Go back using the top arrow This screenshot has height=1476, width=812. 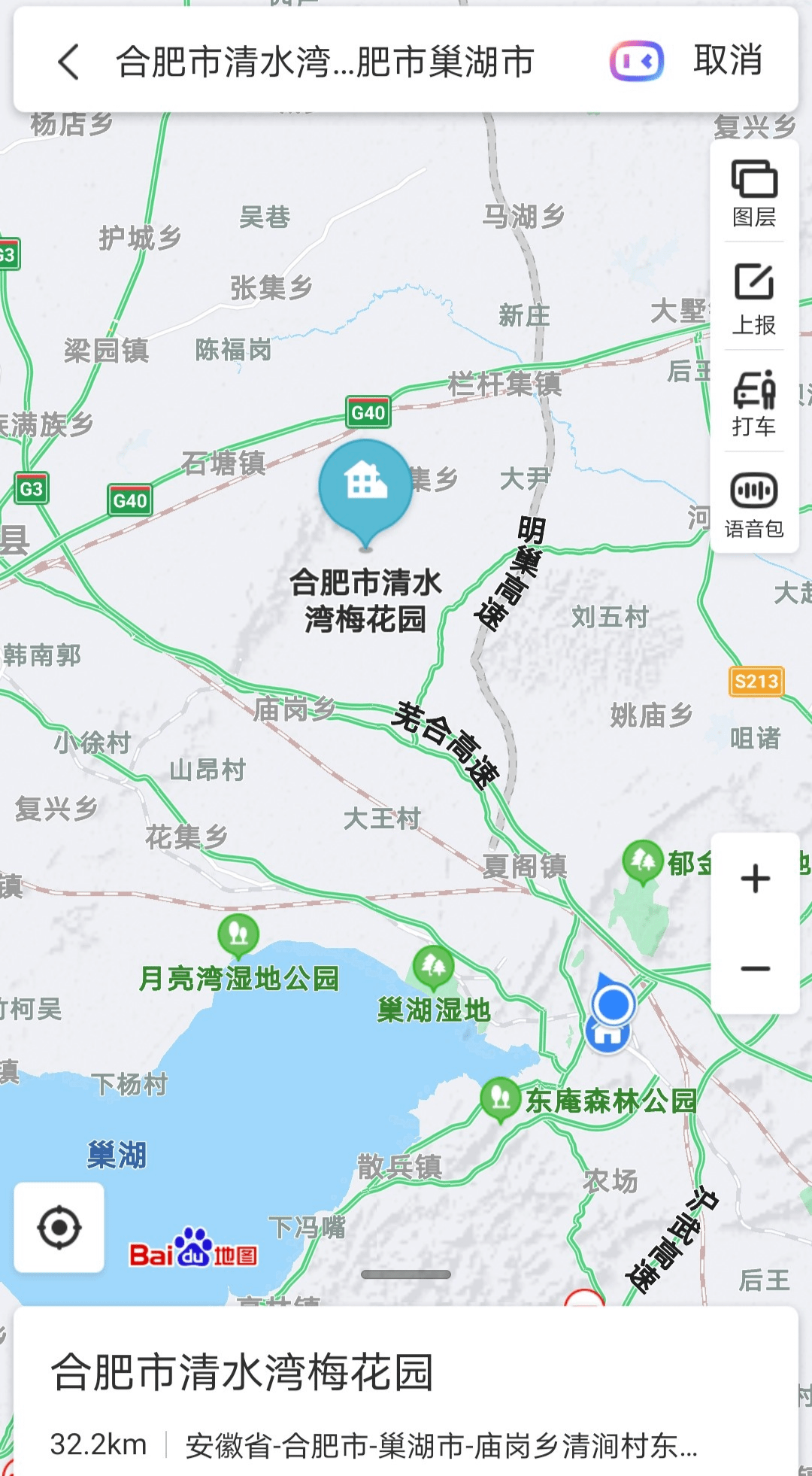[x=68, y=62]
